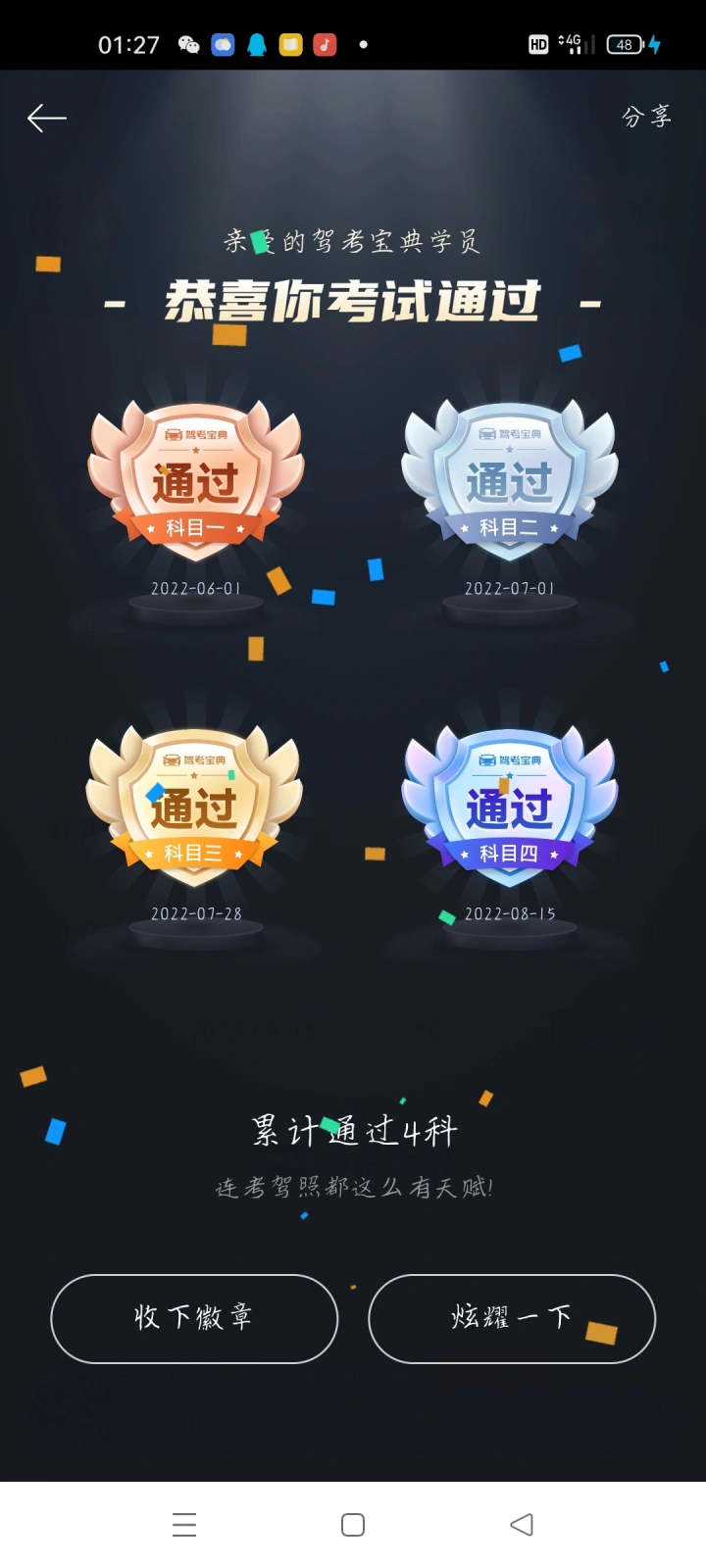This screenshot has width=706, height=1568.
Task: Tap the back arrow at top left
Action: (46, 119)
